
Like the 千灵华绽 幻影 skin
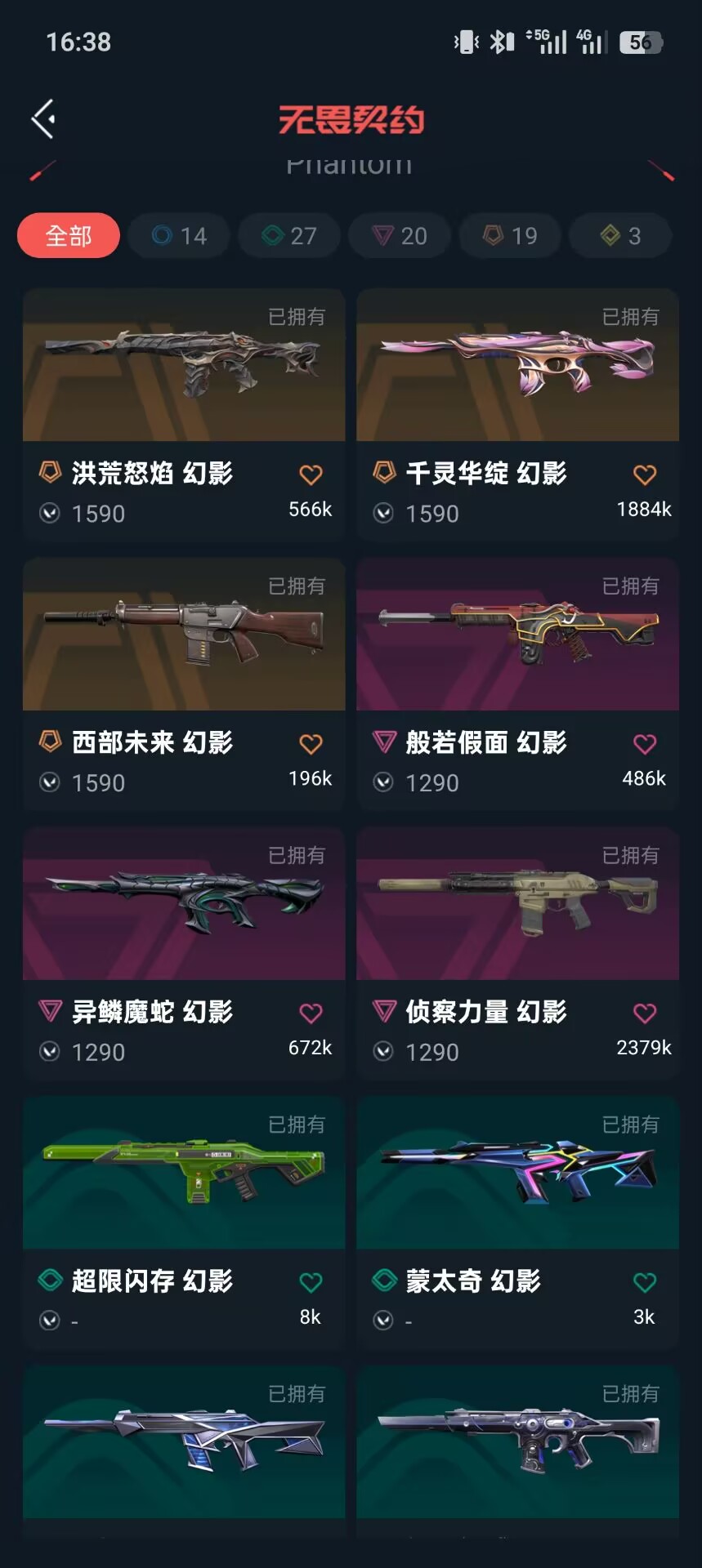pos(645,474)
